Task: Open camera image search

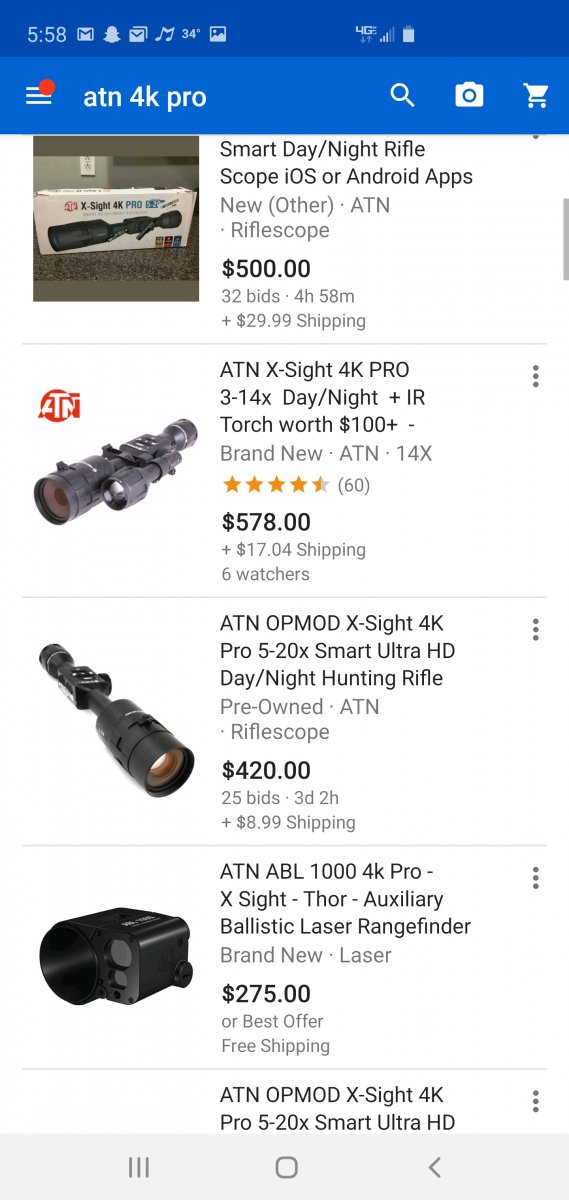Action: point(469,96)
